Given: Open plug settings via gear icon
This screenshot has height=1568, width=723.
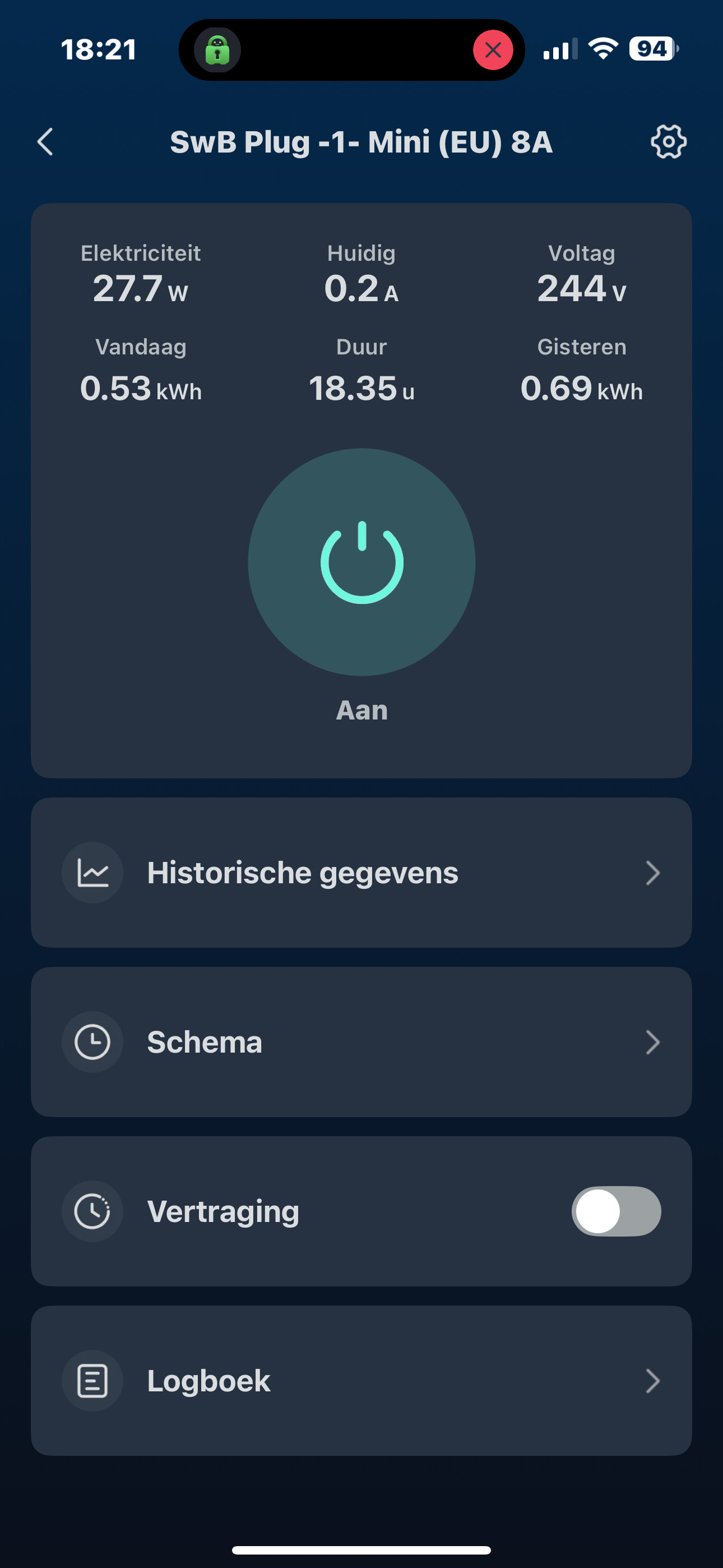Looking at the screenshot, I should (x=668, y=142).
